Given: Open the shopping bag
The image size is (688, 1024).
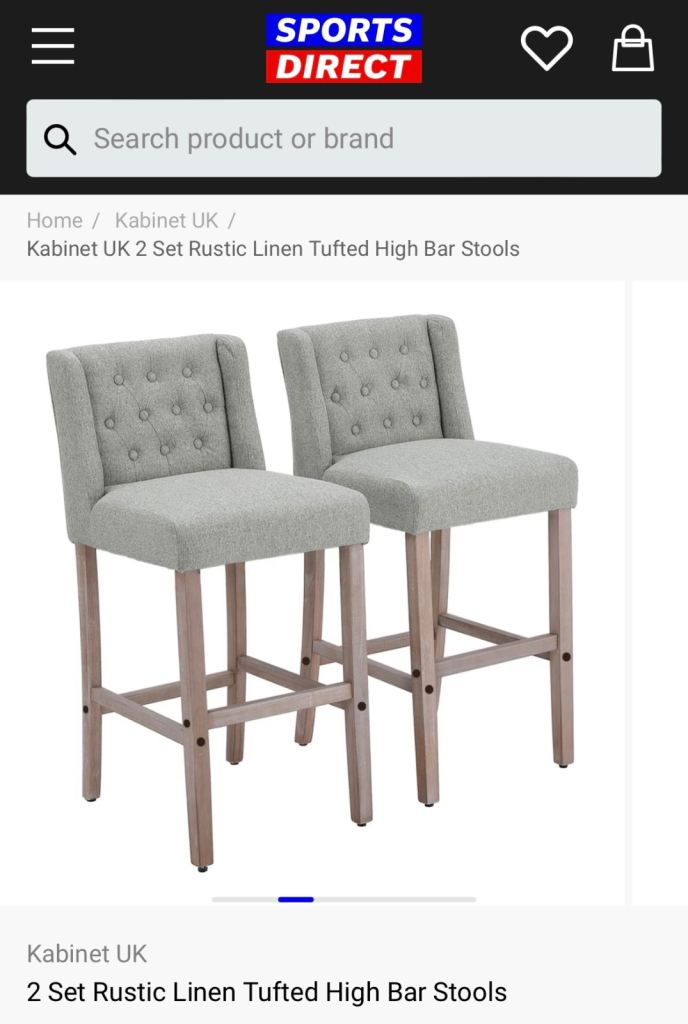Looking at the screenshot, I should tap(633, 48).
